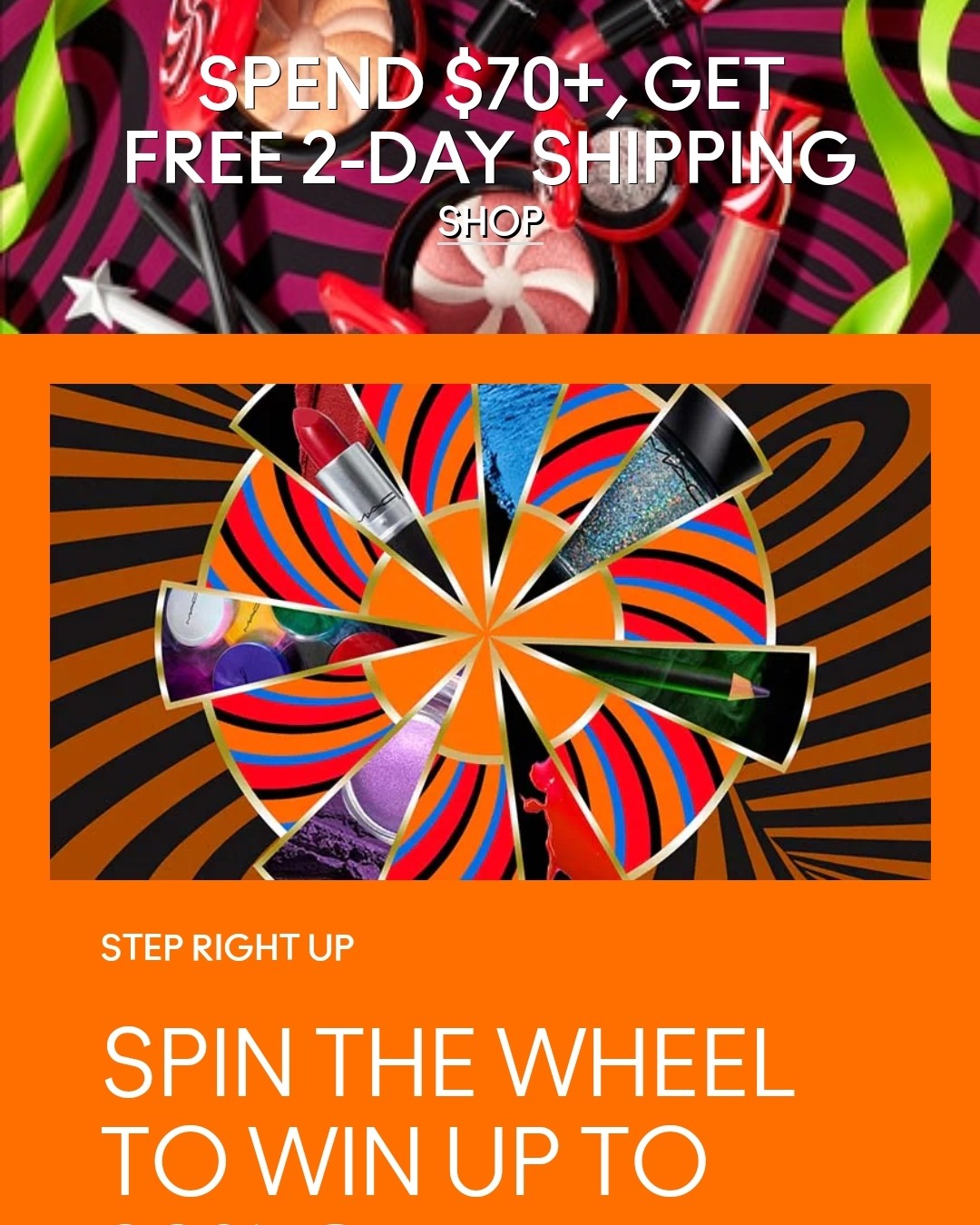
Task: Open the spin the wheel promo image
Action: coord(490,632)
